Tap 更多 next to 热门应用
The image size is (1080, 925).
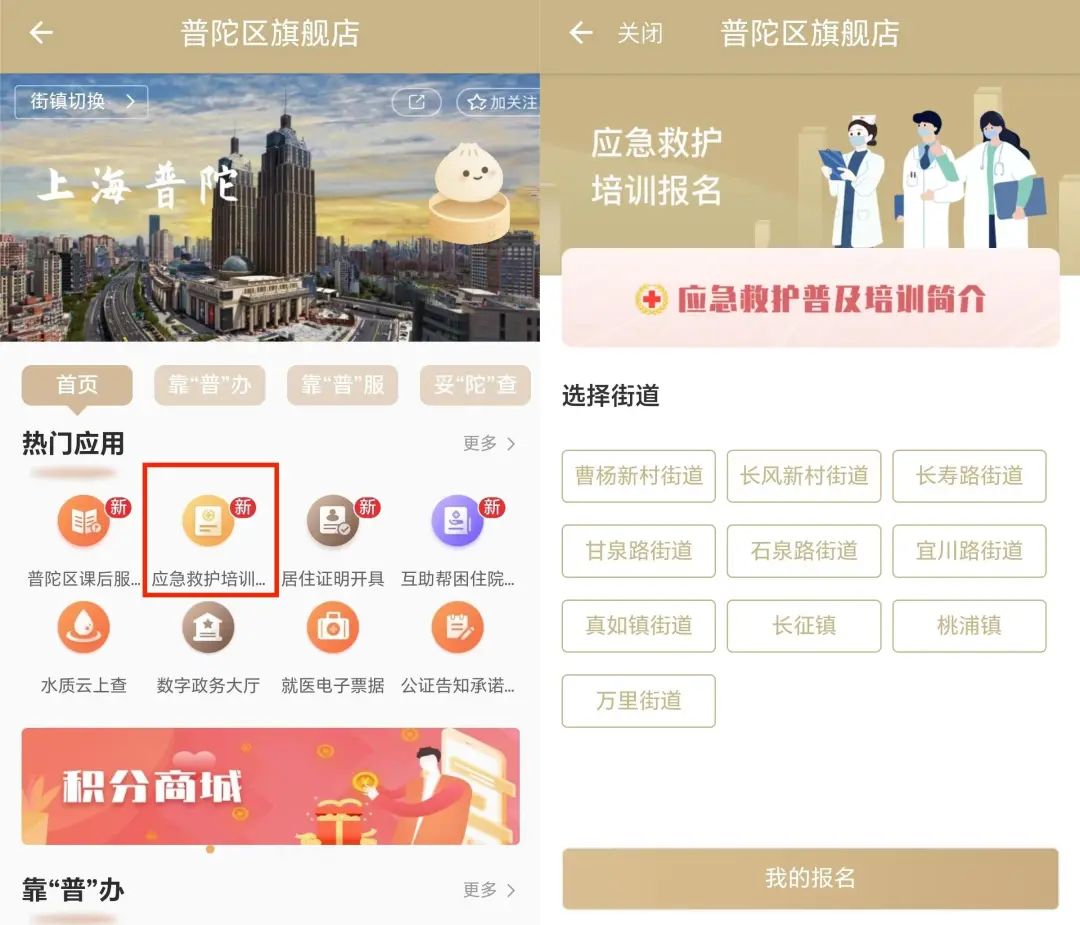[489, 443]
